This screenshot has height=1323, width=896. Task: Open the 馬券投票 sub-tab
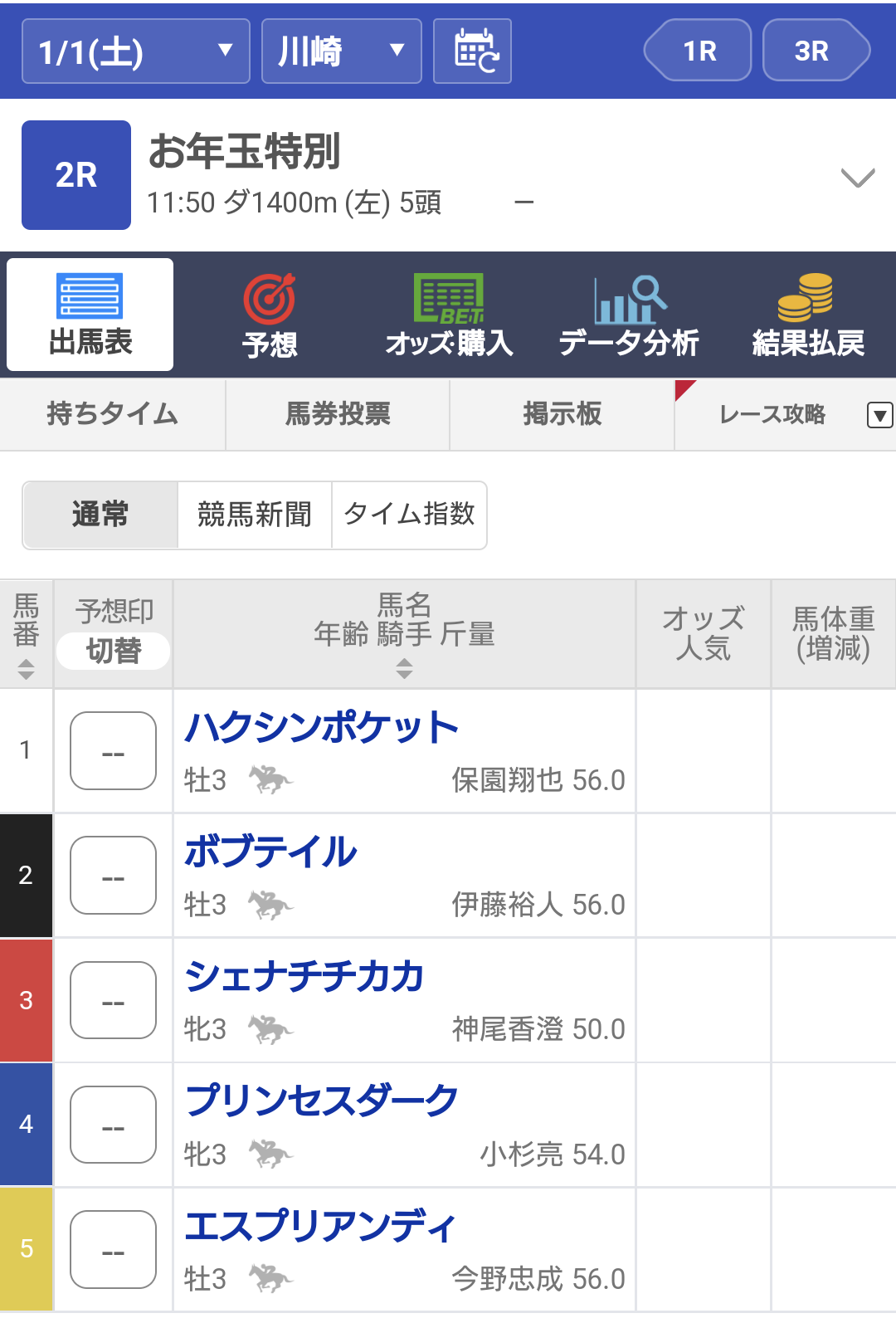(x=338, y=414)
